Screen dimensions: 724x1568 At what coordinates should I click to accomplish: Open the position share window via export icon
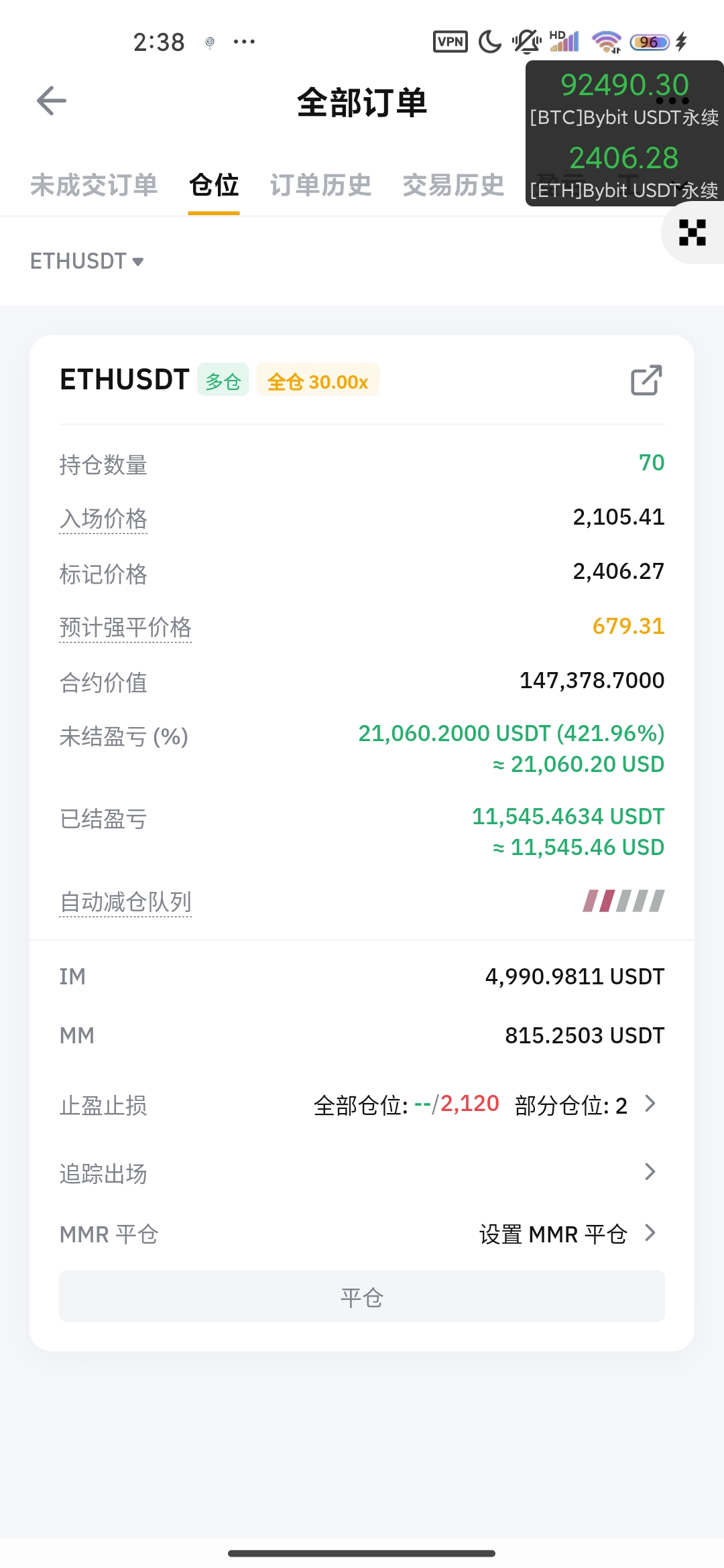(646, 381)
